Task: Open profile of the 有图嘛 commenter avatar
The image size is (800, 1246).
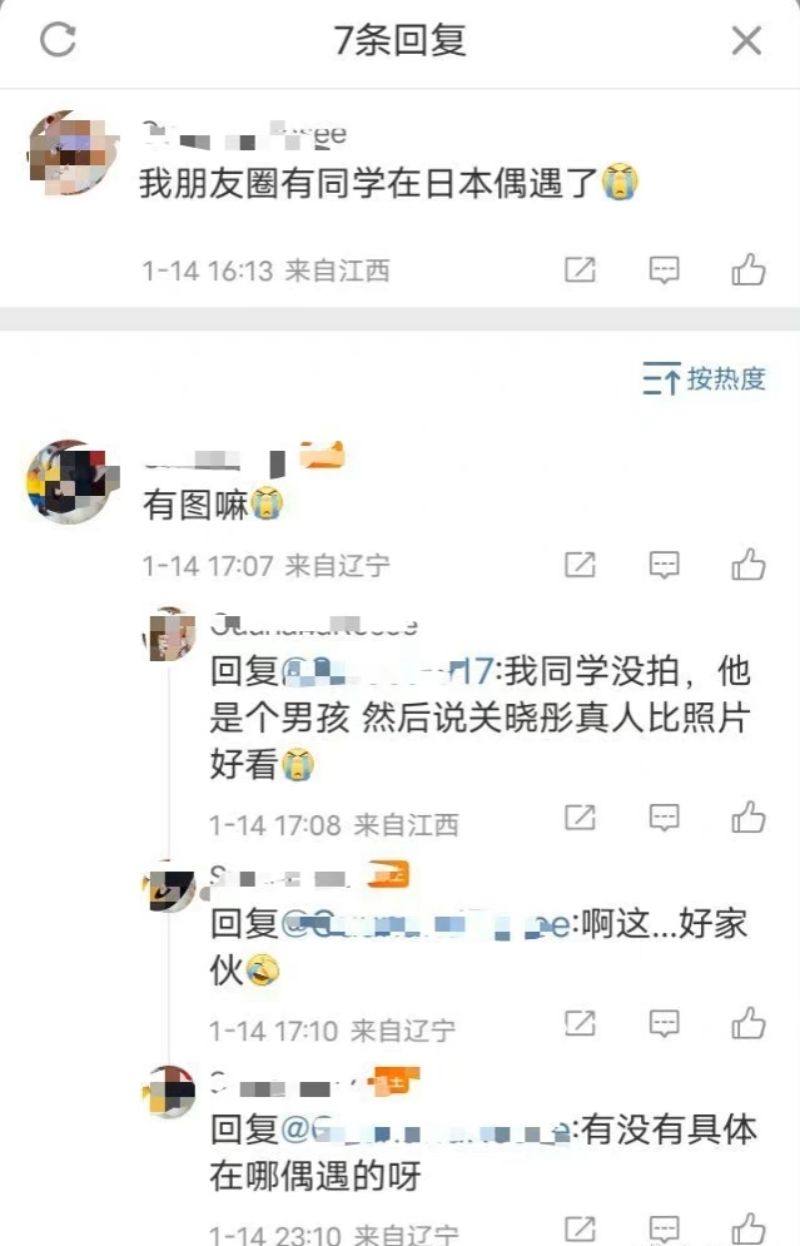Action: click(68, 482)
